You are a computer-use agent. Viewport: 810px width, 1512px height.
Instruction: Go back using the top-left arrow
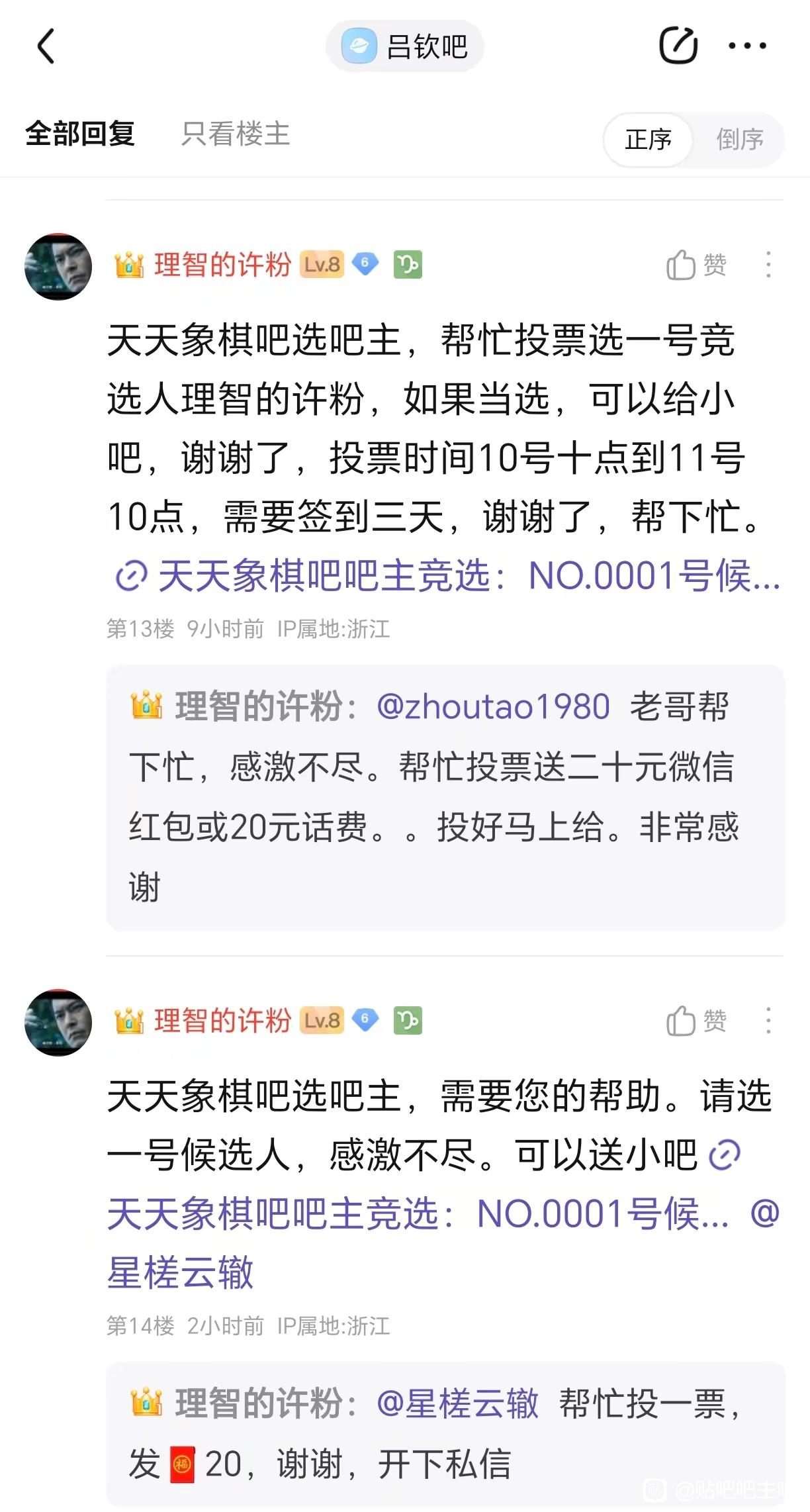click(45, 46)
